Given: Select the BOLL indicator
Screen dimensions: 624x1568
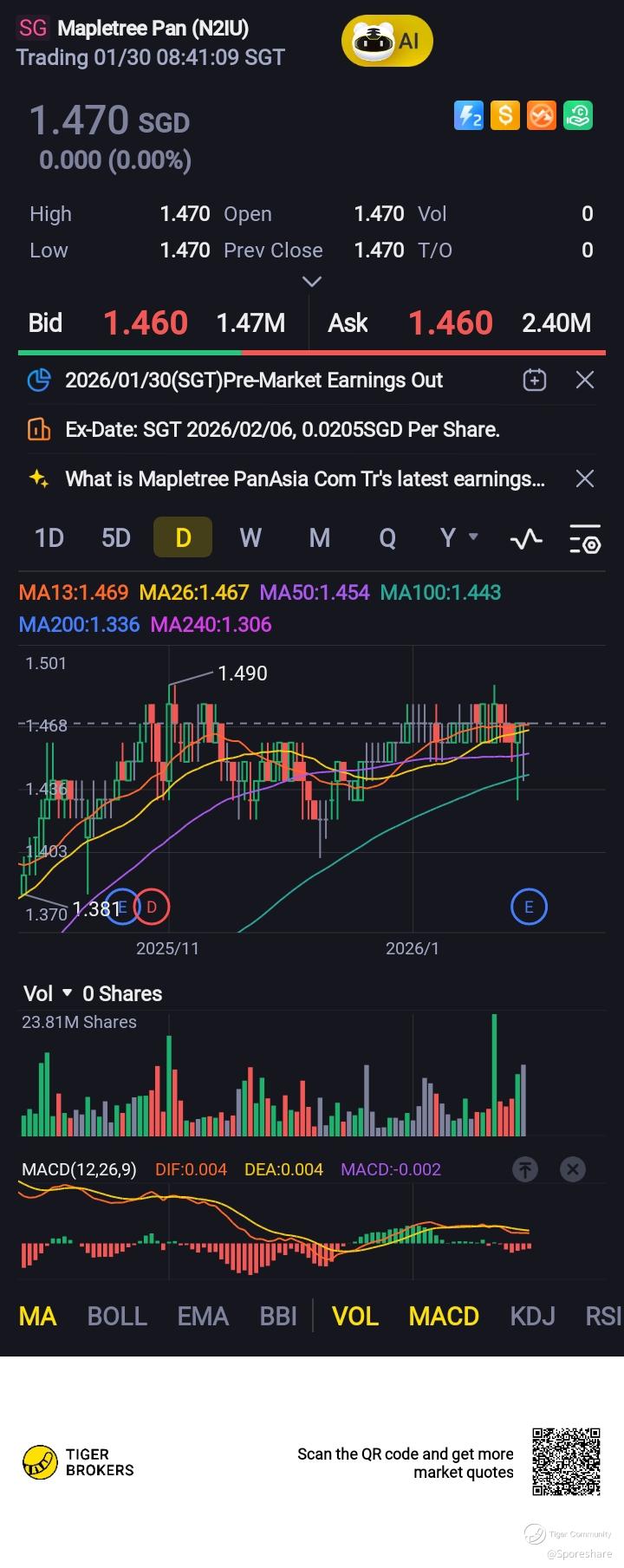Looking at the screenshot, I should coord(117,1316).
